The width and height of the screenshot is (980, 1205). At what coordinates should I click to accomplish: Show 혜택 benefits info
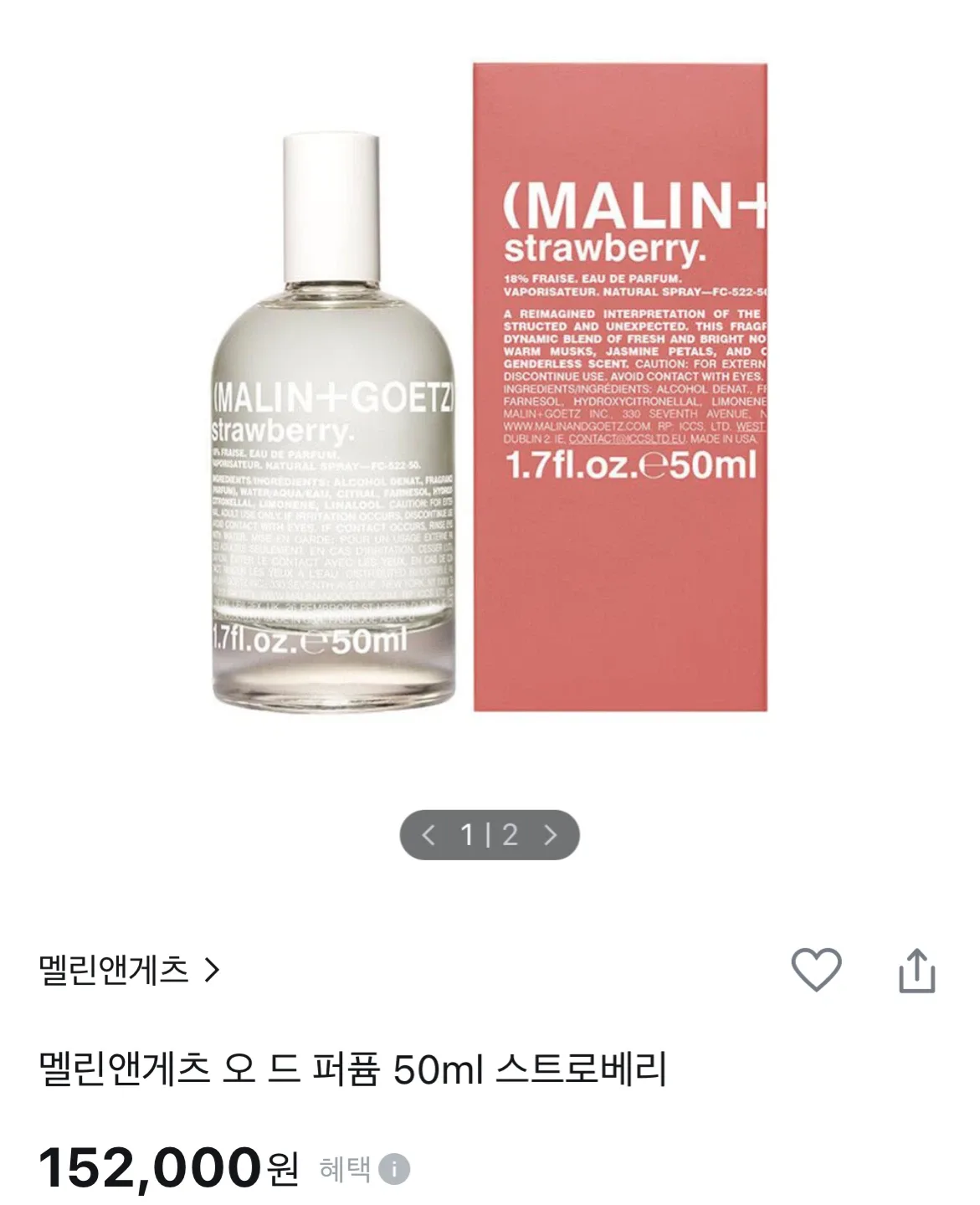[394, 1169]
